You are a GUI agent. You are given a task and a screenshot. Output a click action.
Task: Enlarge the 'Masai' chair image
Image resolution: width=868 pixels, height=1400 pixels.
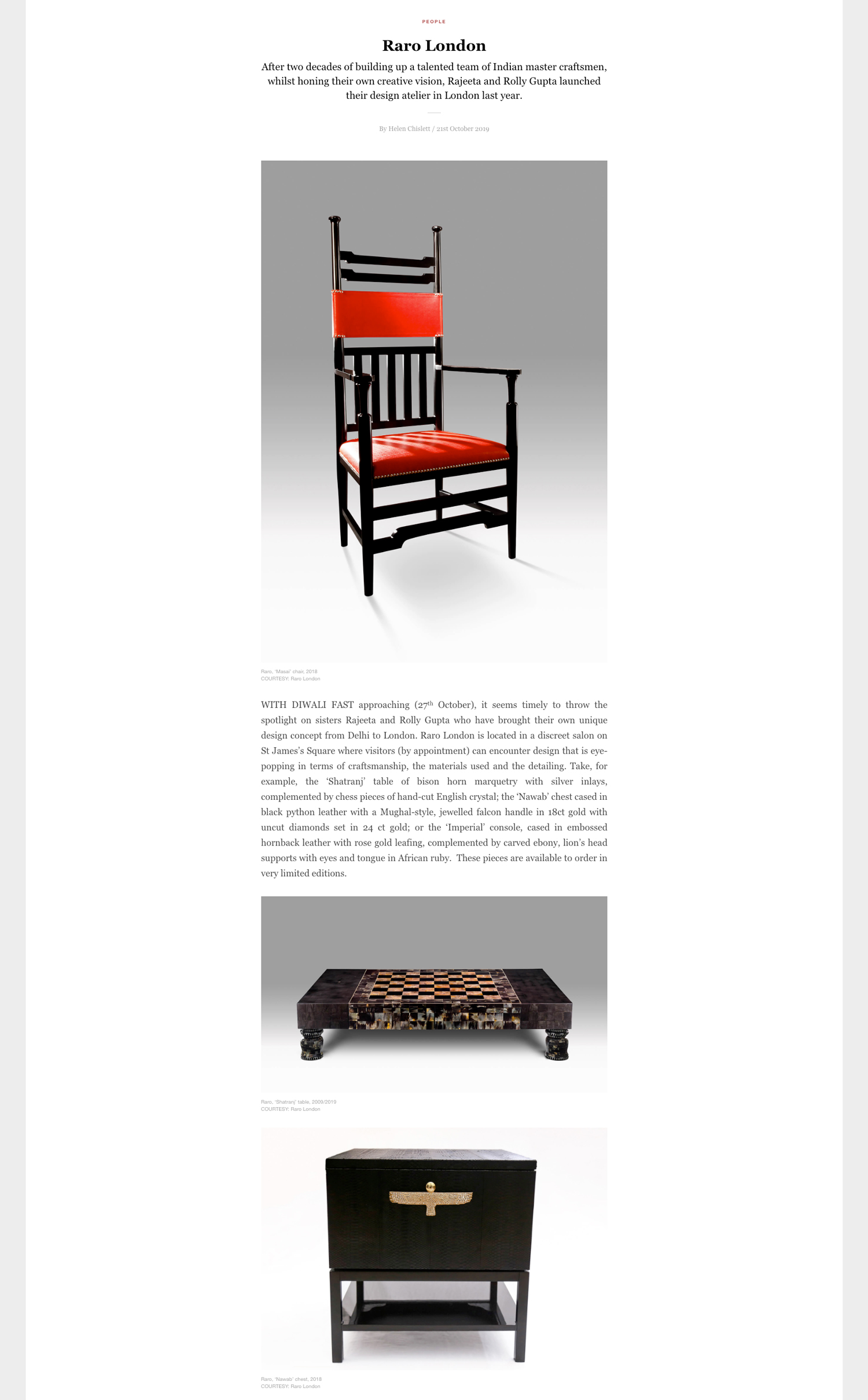[x=433, y=411]
